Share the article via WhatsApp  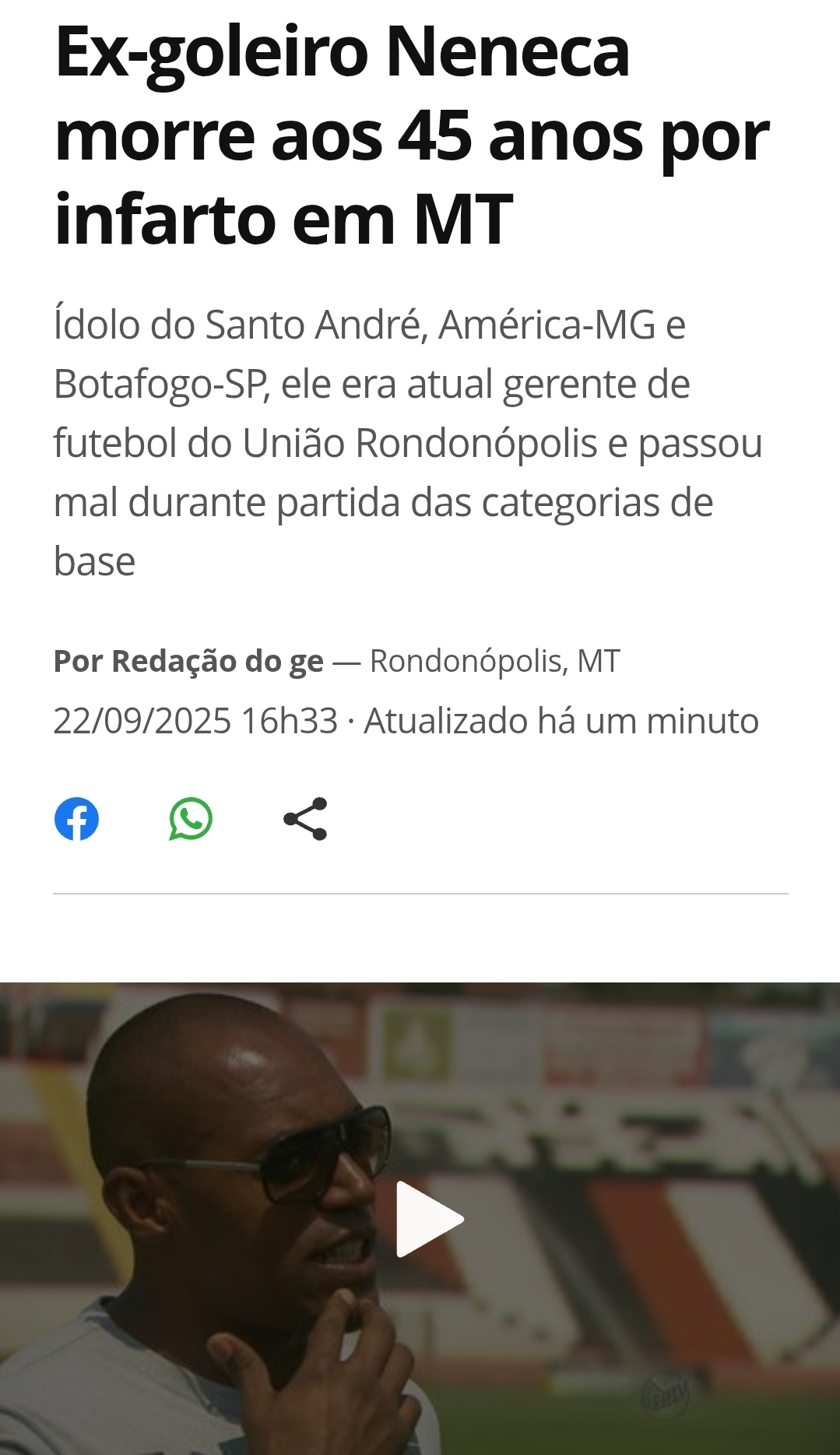191,819
